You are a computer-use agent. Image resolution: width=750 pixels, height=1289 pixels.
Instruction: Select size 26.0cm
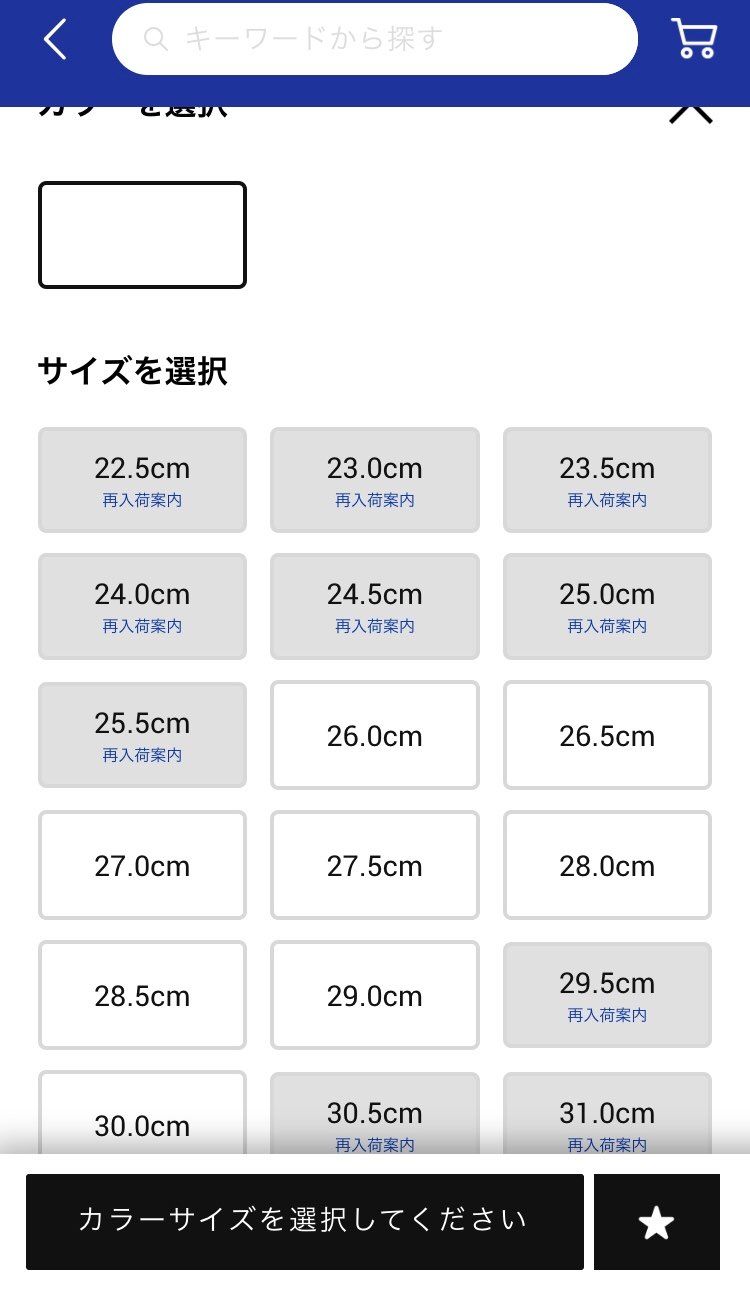(x=375, y=735)
